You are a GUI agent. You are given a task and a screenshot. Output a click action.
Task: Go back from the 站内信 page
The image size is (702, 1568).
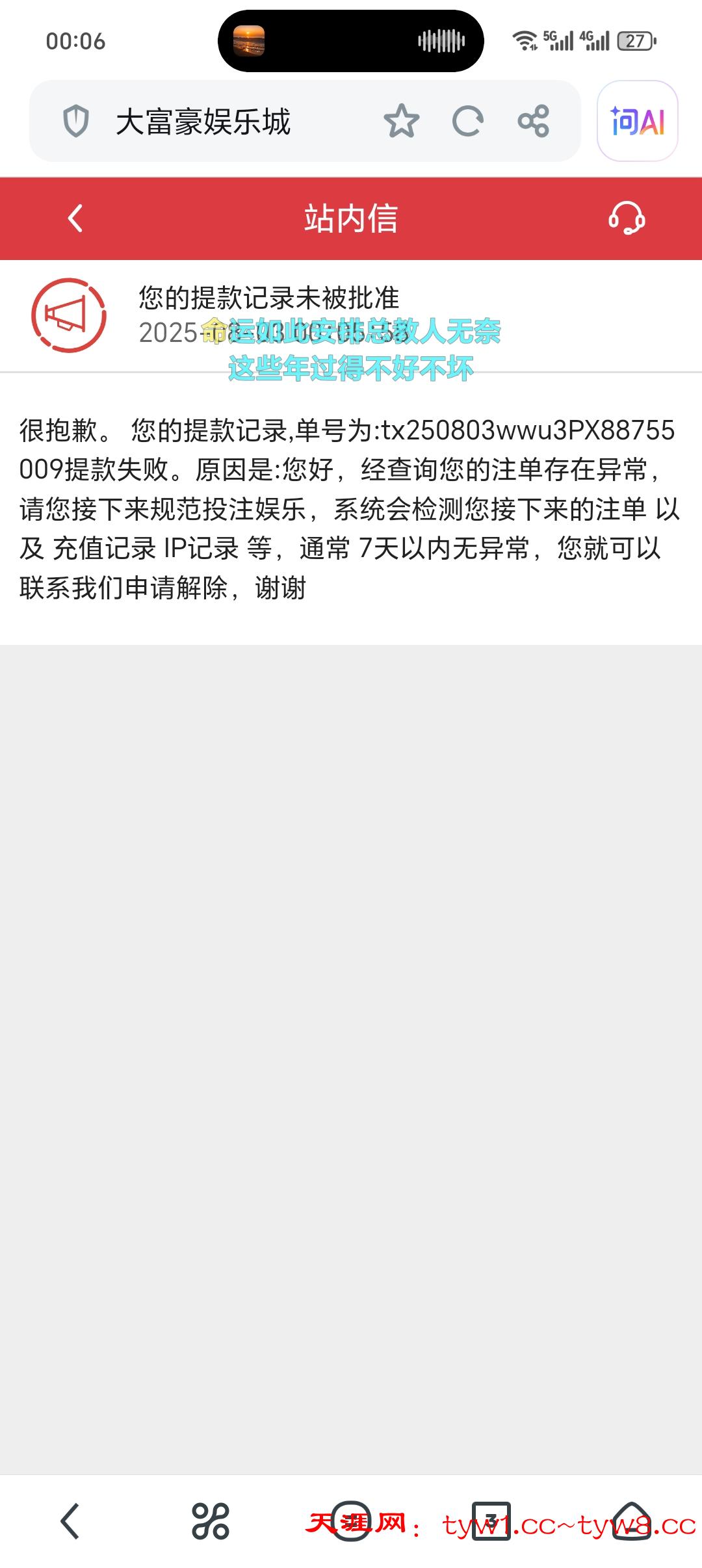pyautogui.click(x=75, y=218)
